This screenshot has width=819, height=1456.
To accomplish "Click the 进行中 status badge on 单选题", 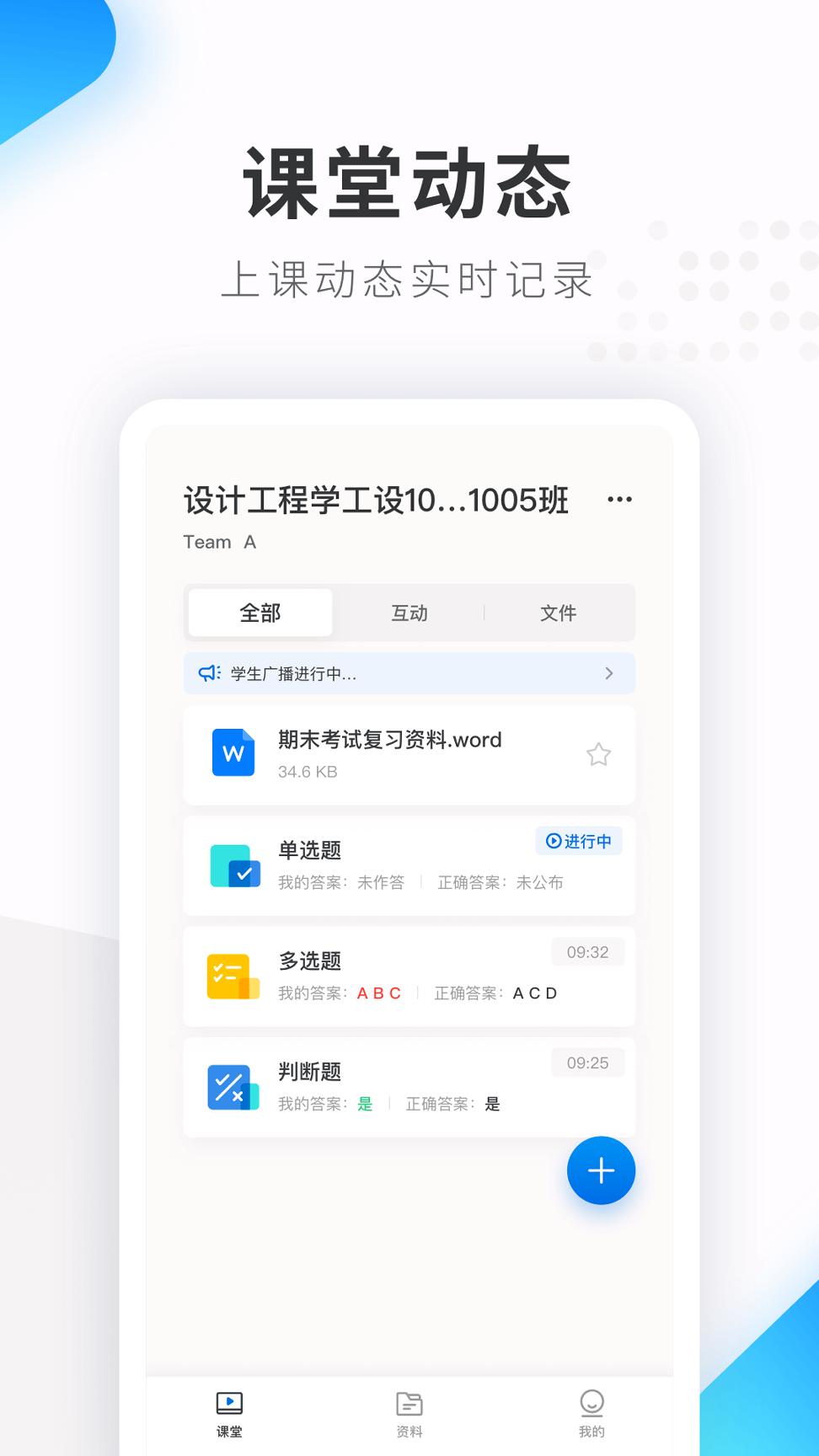I will pyautogui.click(x=578, y=841).
